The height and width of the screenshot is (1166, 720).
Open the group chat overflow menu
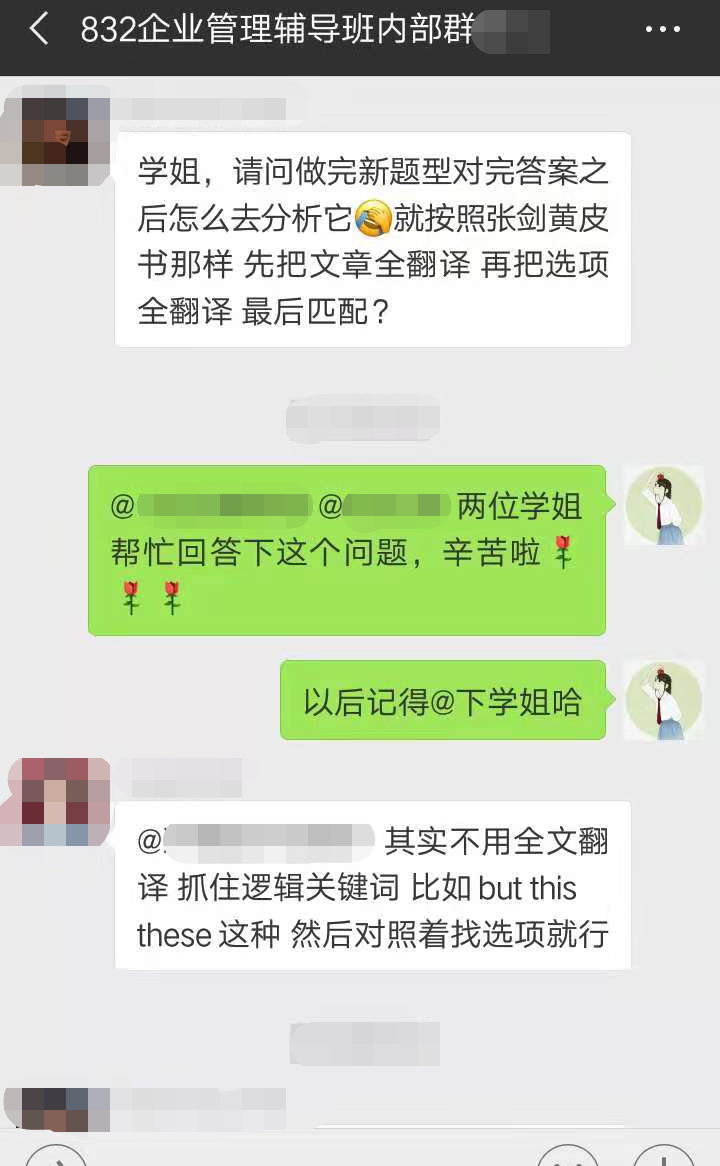point(663,30)
